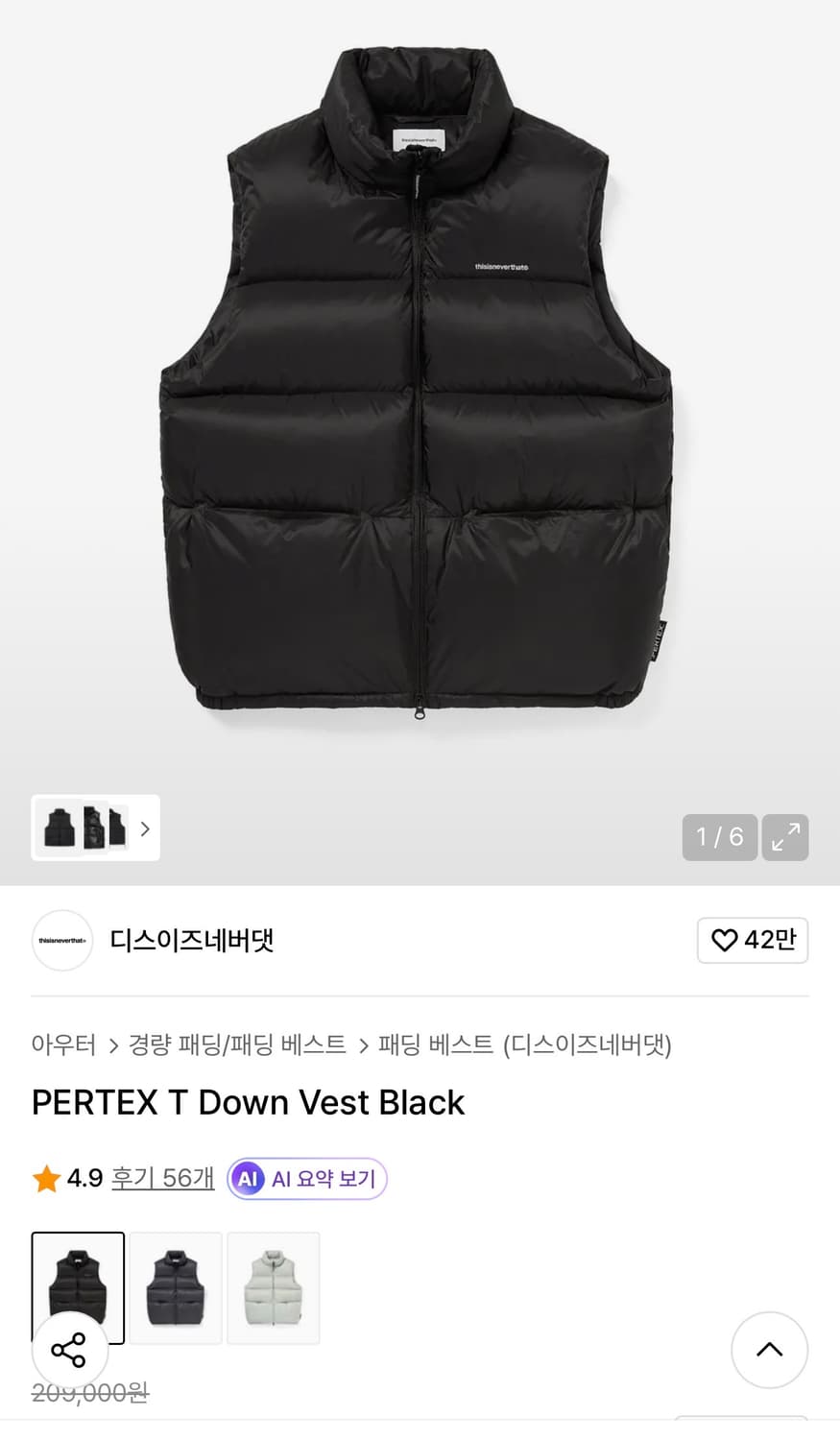This screenshot has width=840, height=1440.
Task: Open the share menu icon
Action: pyautogui.click(x=70, y=1350)
